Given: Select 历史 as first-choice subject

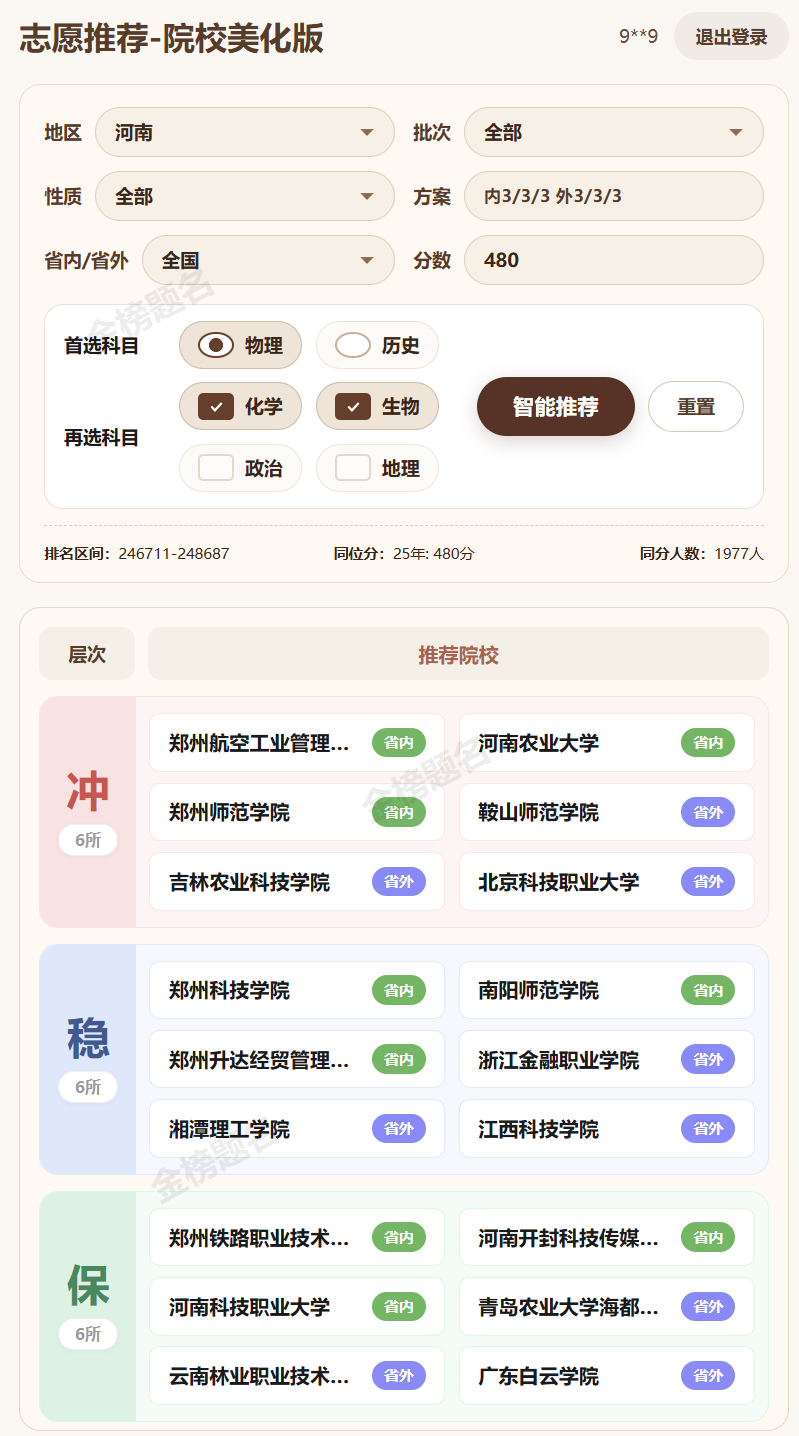Looking at the screenshot, I should tap(377, 345).
